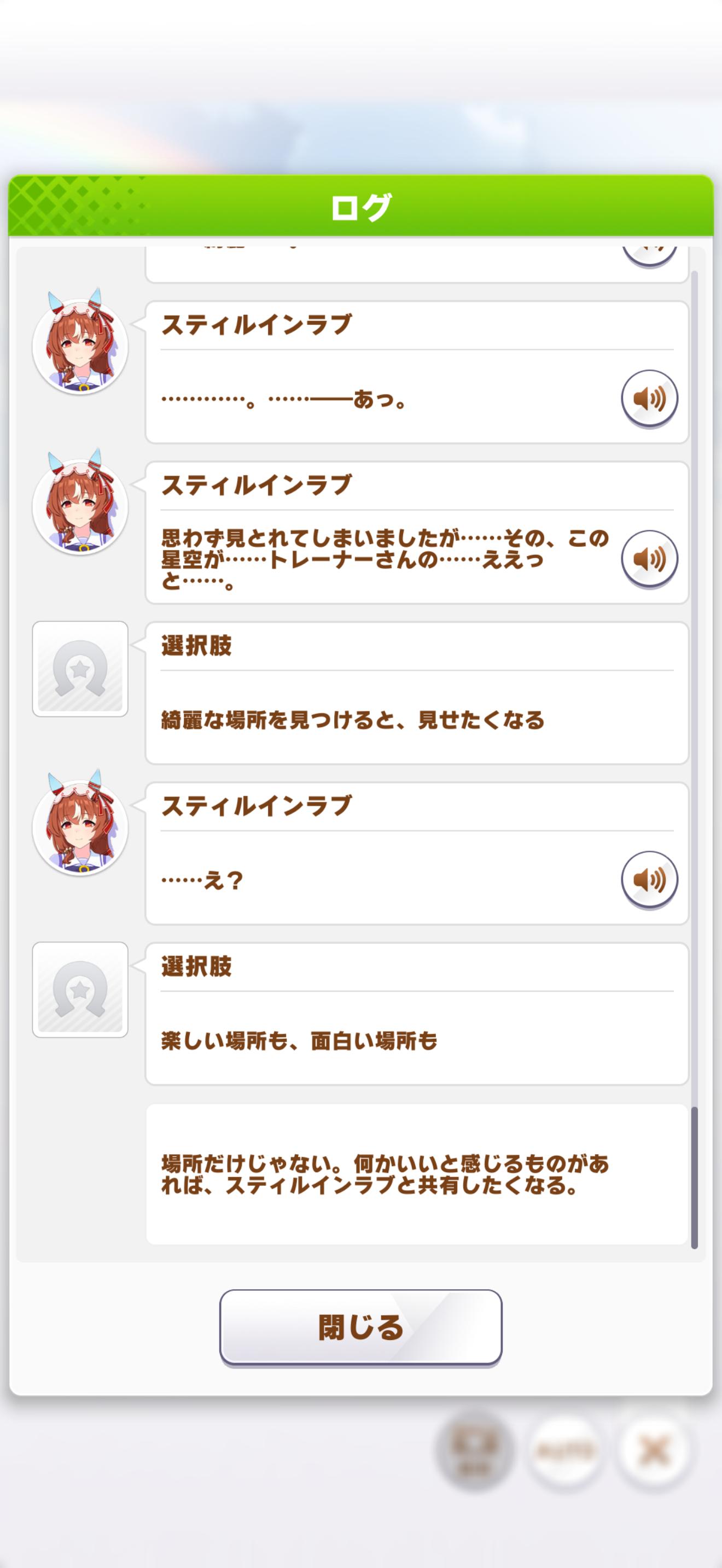Play voice for the '…………。……——あっ。' line
This screenshot has width=722, height=1568.
[x=649, y=399]
